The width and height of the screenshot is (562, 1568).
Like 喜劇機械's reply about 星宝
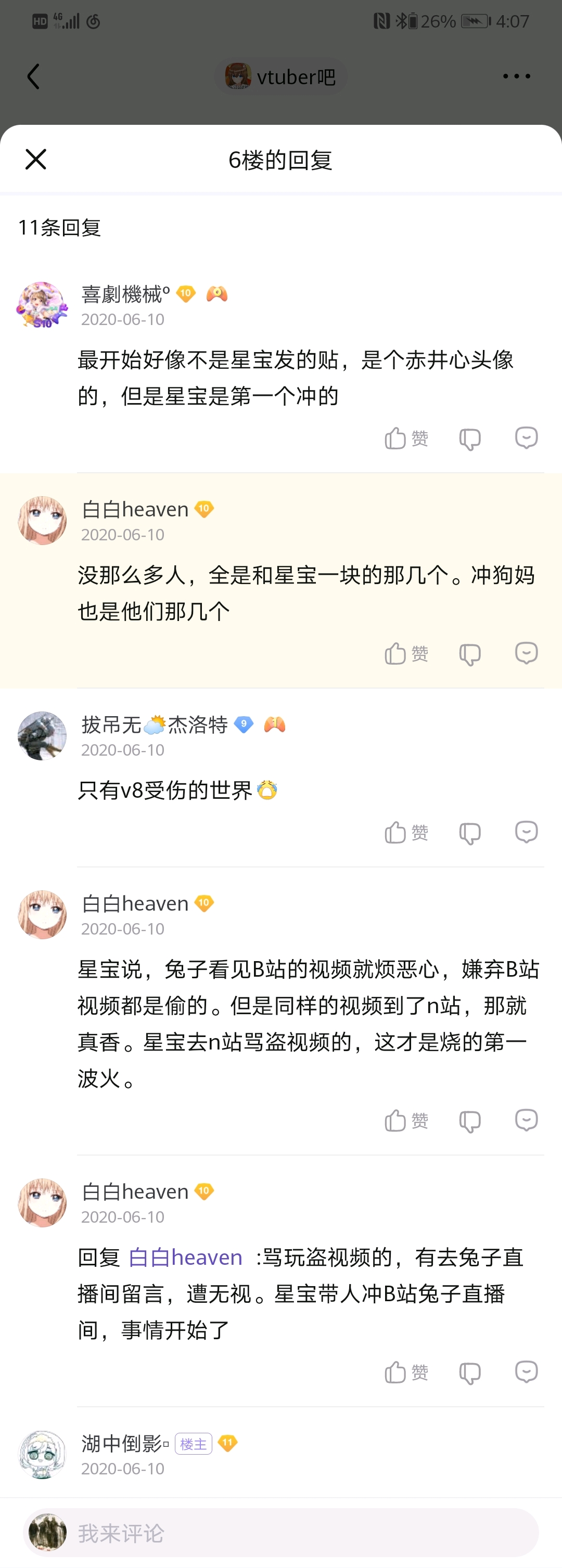click(406, 438)
